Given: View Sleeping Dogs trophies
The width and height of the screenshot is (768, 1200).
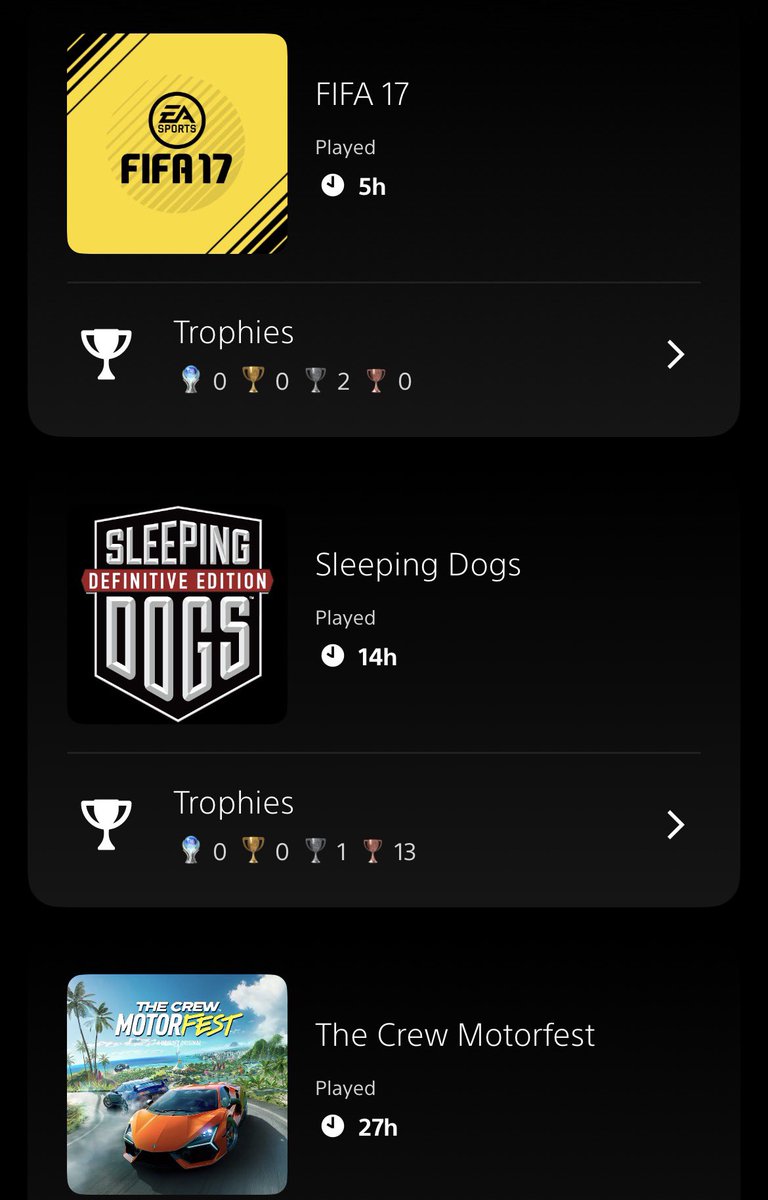Looking at the screenshot, I should click(384, 825).
